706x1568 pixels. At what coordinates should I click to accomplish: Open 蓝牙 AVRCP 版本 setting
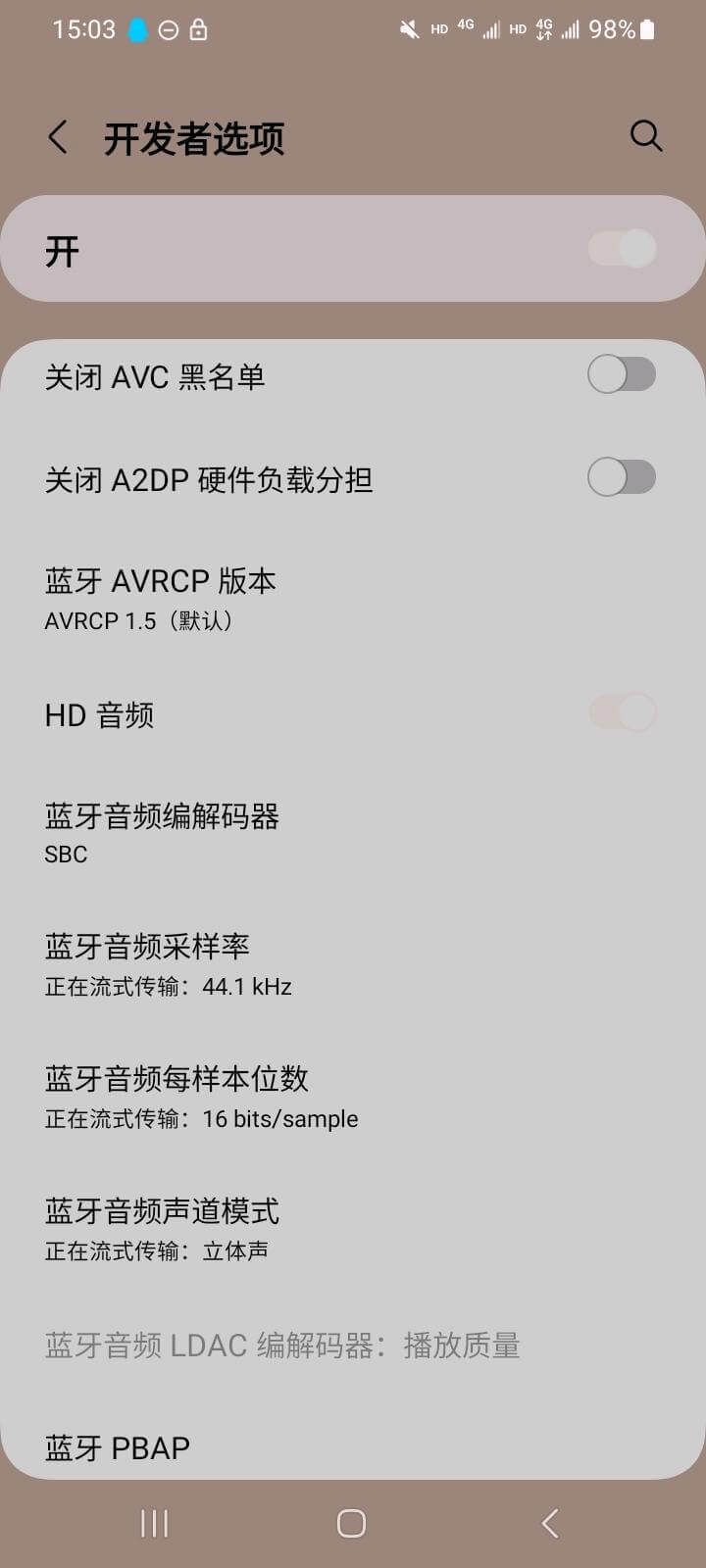click(x=353, y=598)
